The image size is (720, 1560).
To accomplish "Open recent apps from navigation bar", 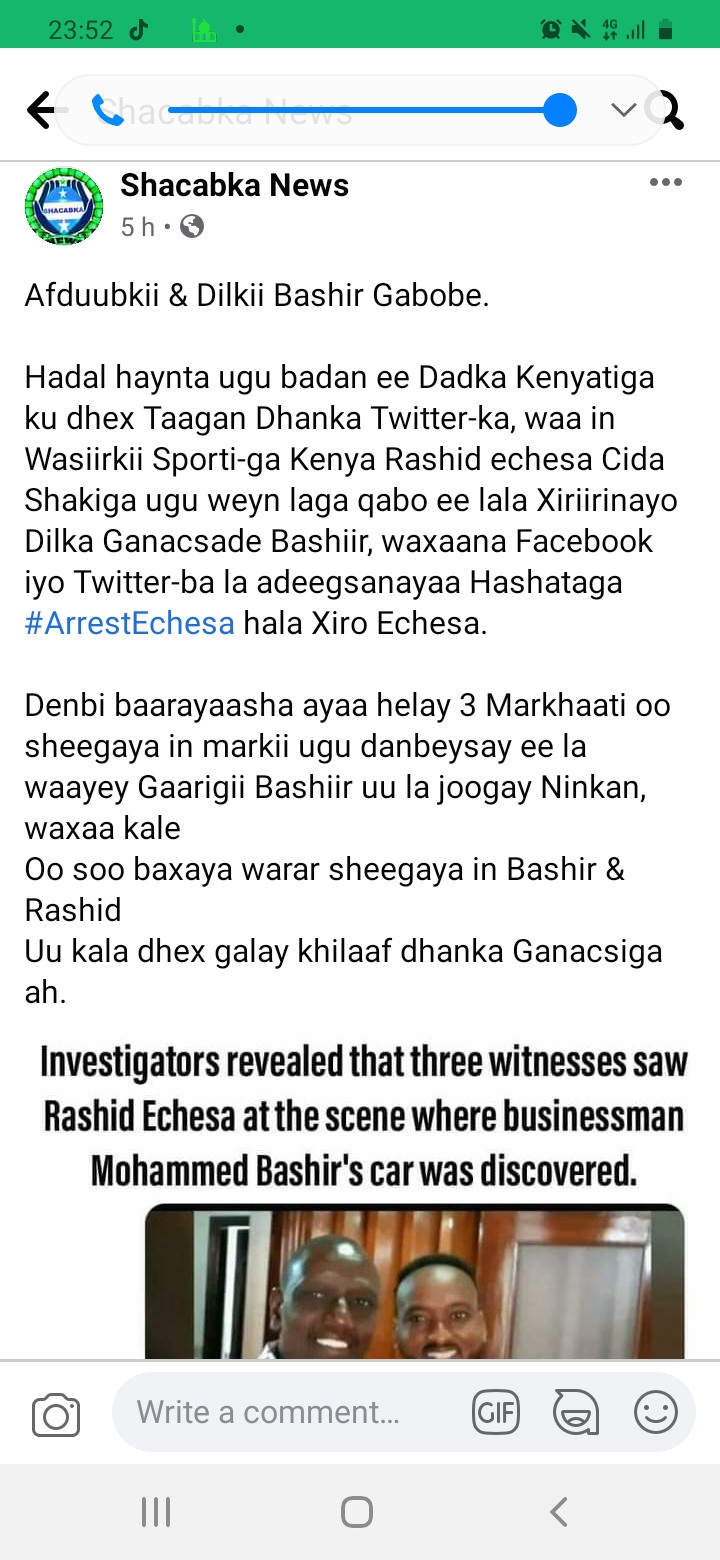I will pos(156,1512).
